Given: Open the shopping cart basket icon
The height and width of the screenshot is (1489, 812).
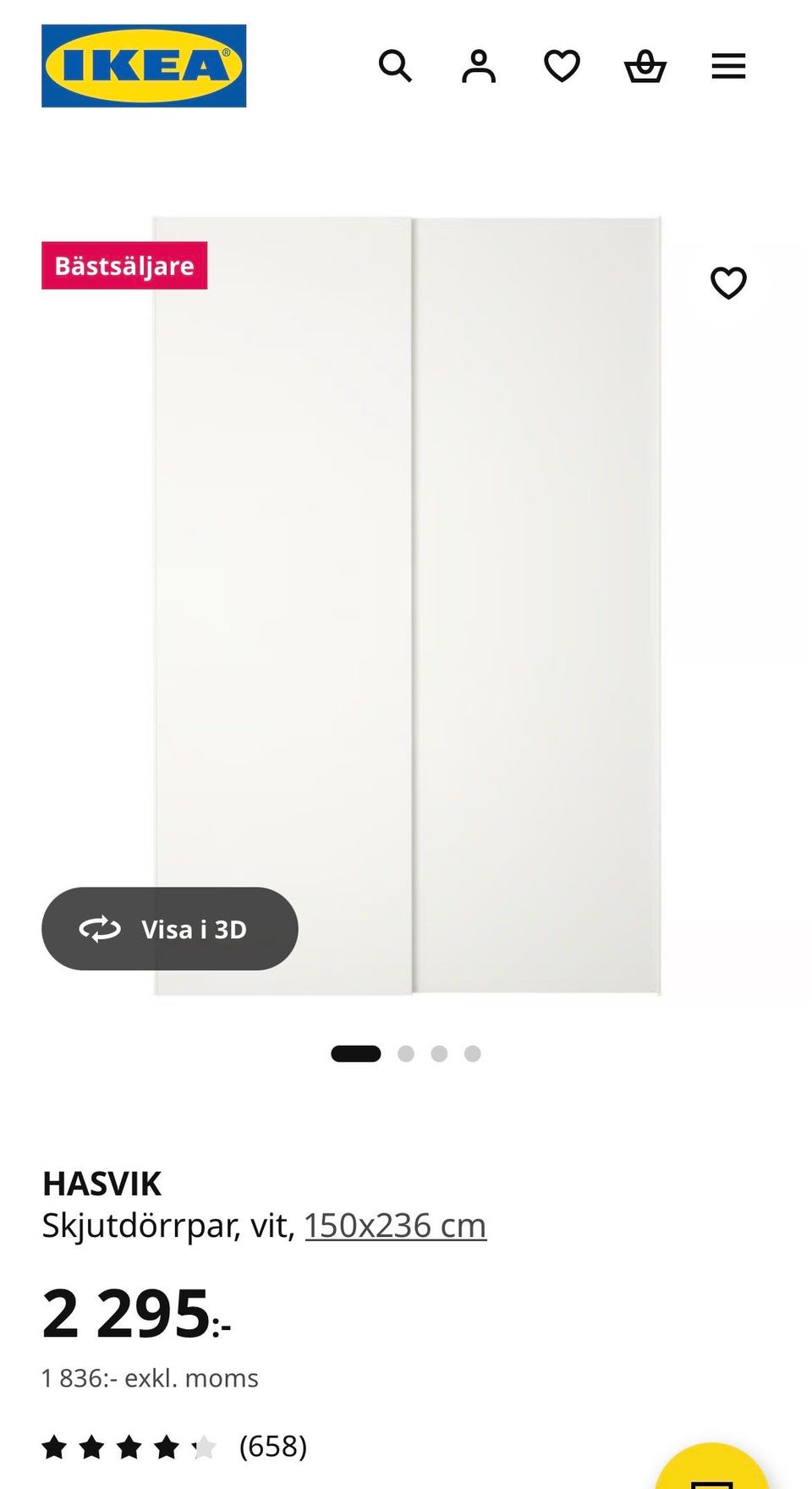Looking at the screenshot, I should point(645,66).
